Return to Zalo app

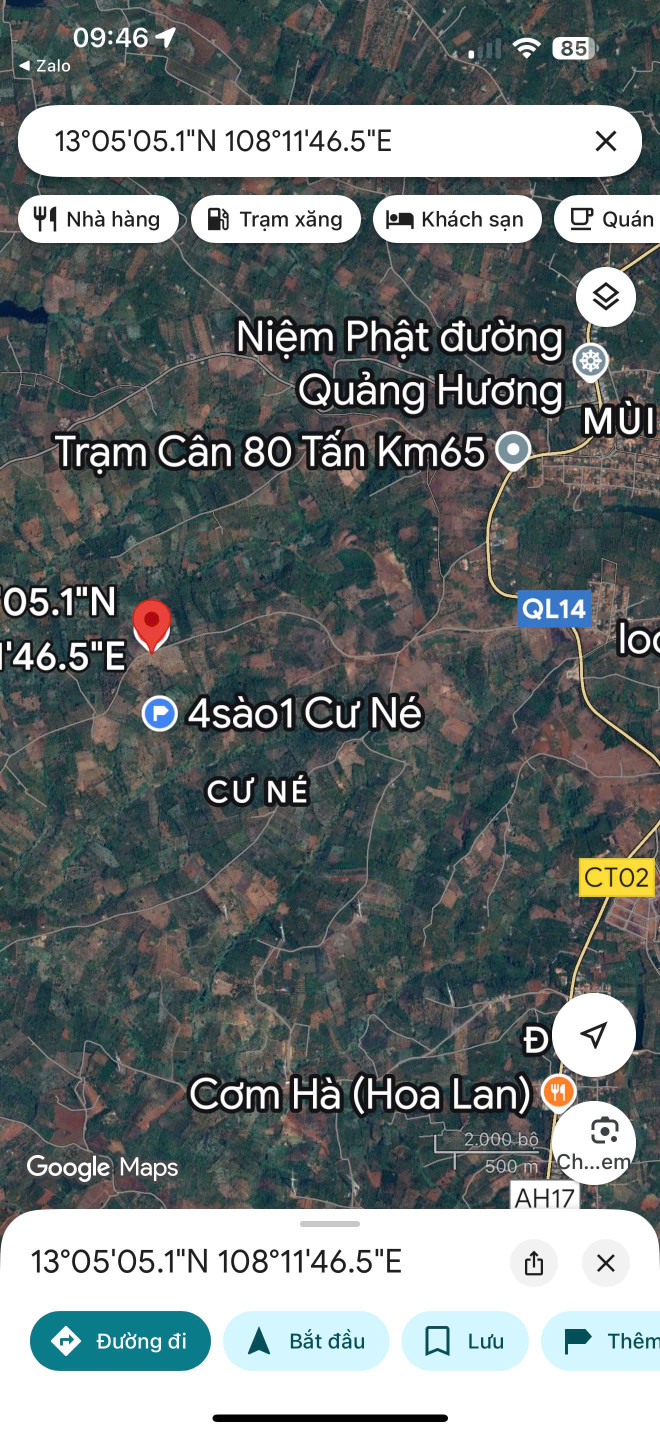tap(45, 66)
